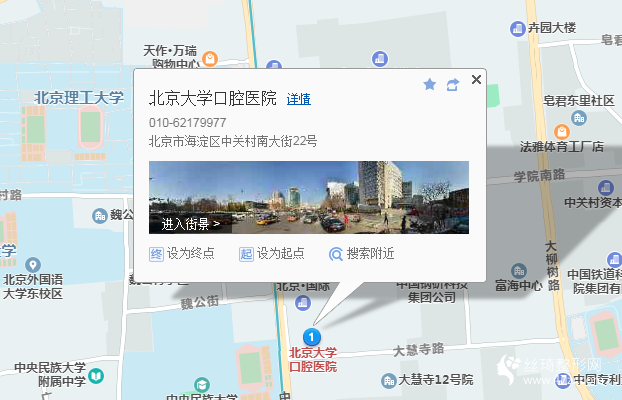
Task: Tap map marker 1 for 北京大学口腔医院
Action: coord(312,337)
